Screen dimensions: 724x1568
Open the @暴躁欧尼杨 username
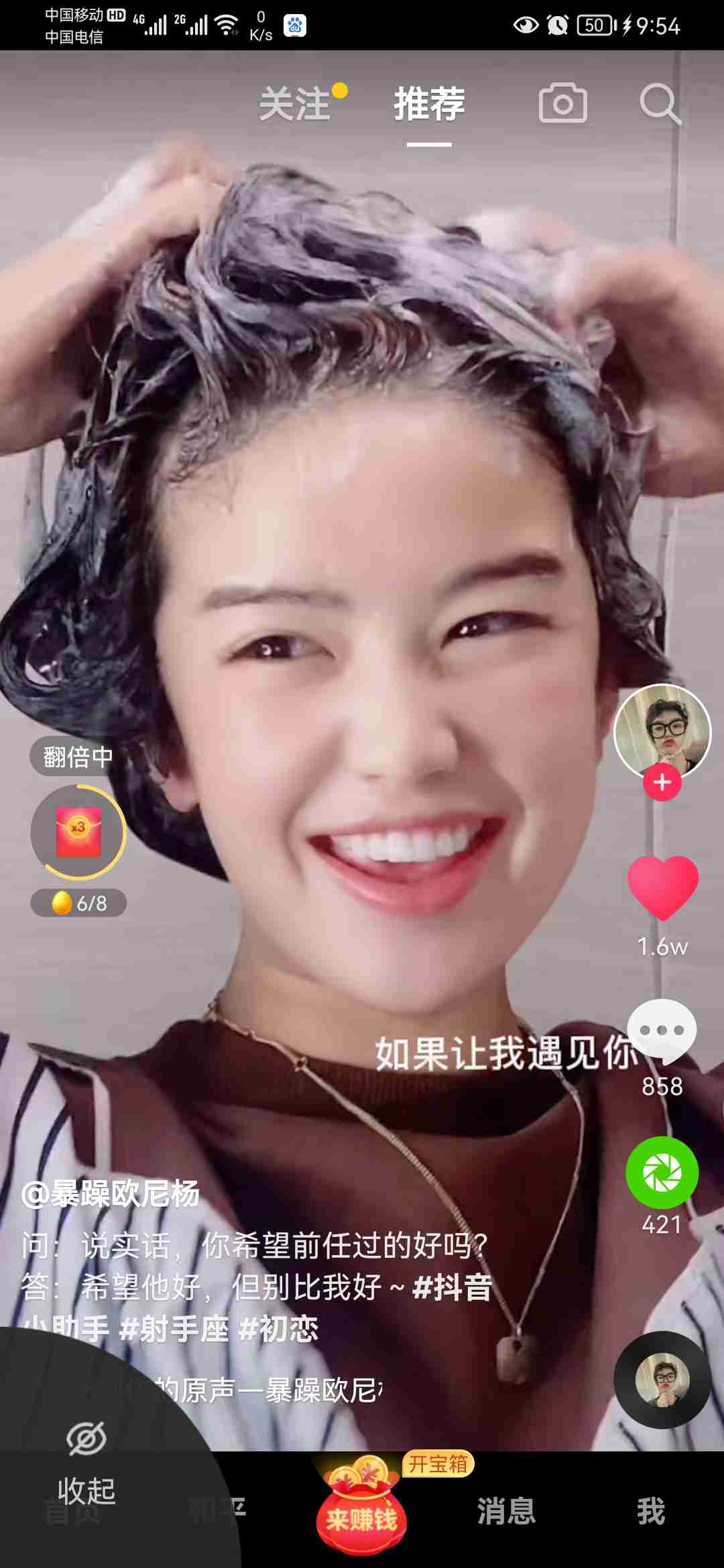[x=111, y=1193]
